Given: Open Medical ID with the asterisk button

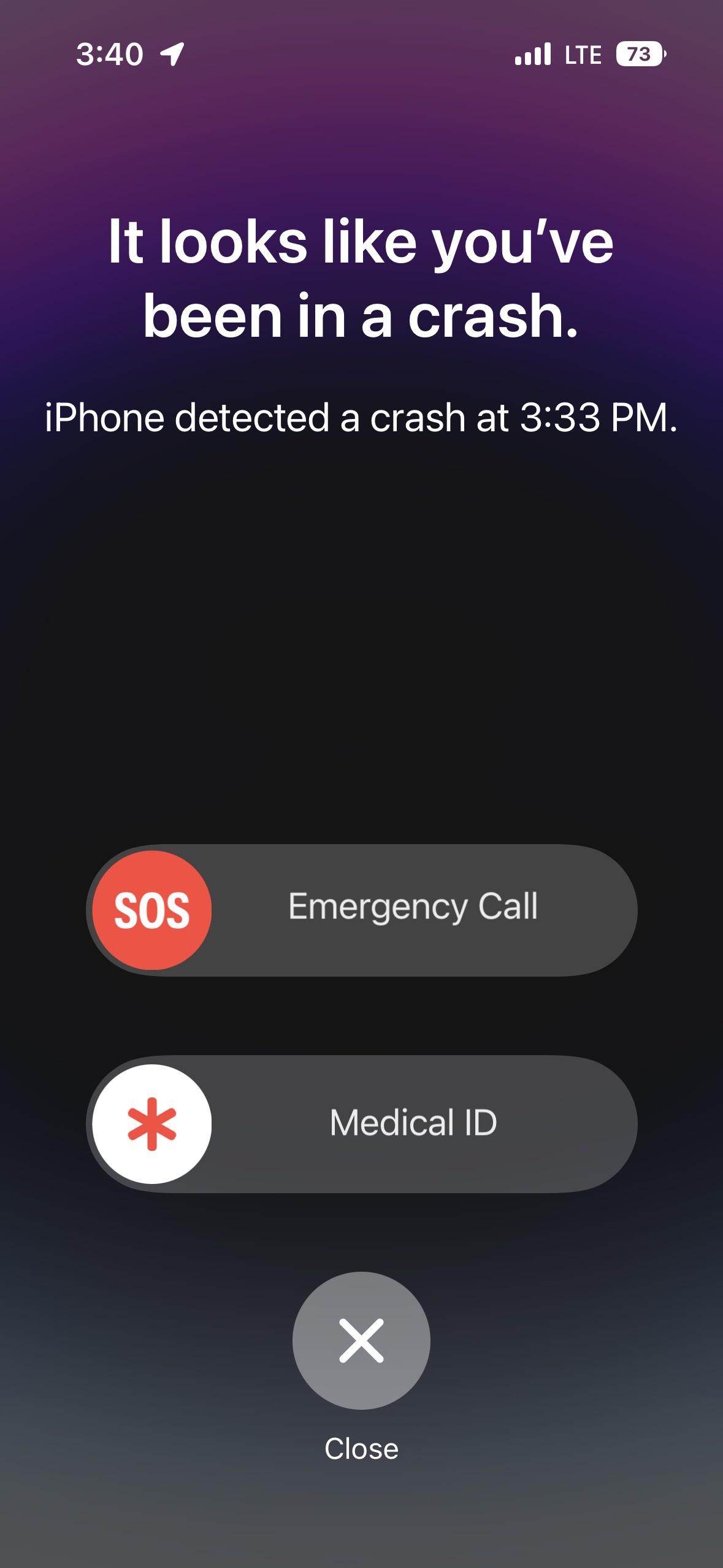Looking at the screenshot, I should (152, 1124).
